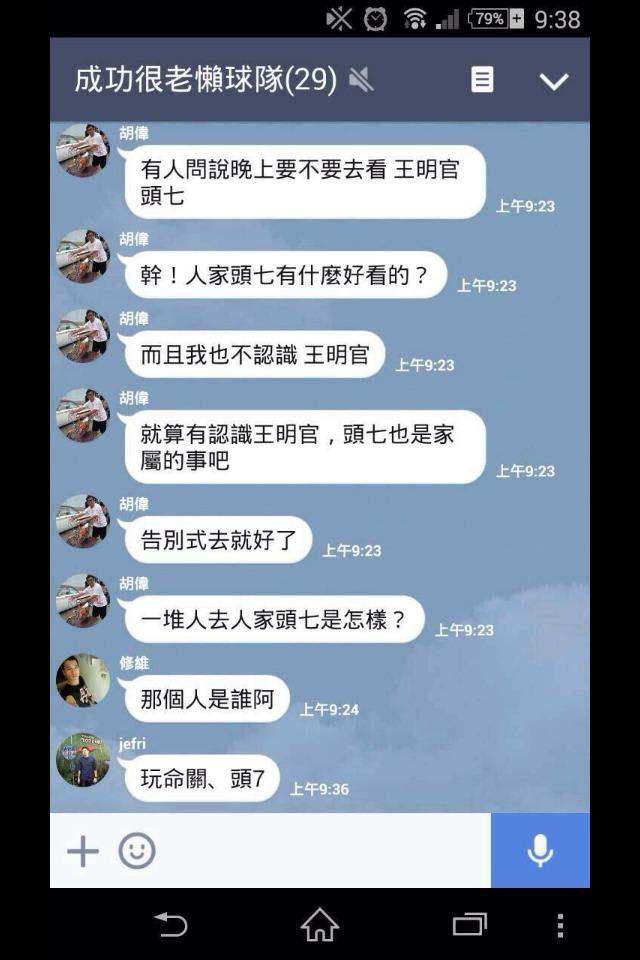640x960 pixels.
Task: Record a voice message with the microphone
Action: (540, 851)
